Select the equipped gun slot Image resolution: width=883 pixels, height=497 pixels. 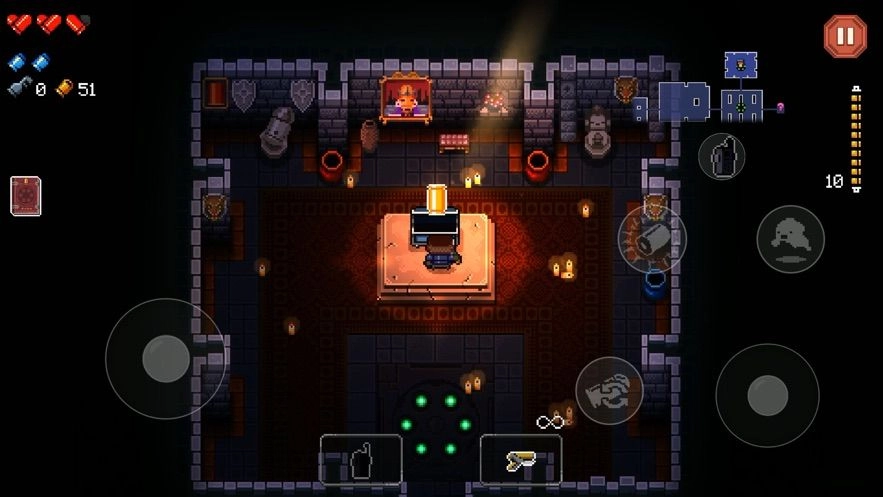[x=520, y=460]
